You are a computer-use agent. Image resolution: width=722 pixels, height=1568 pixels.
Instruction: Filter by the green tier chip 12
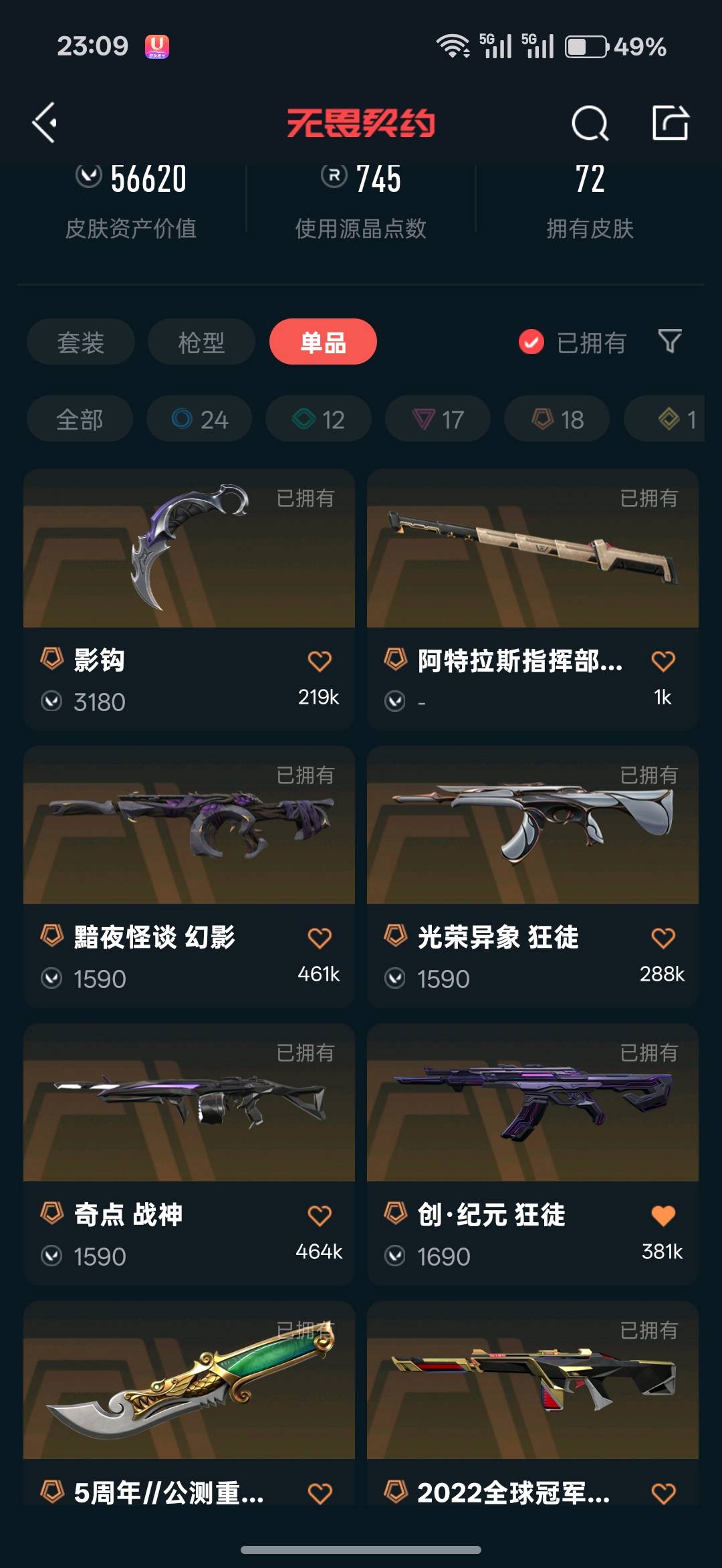[318, 419]
